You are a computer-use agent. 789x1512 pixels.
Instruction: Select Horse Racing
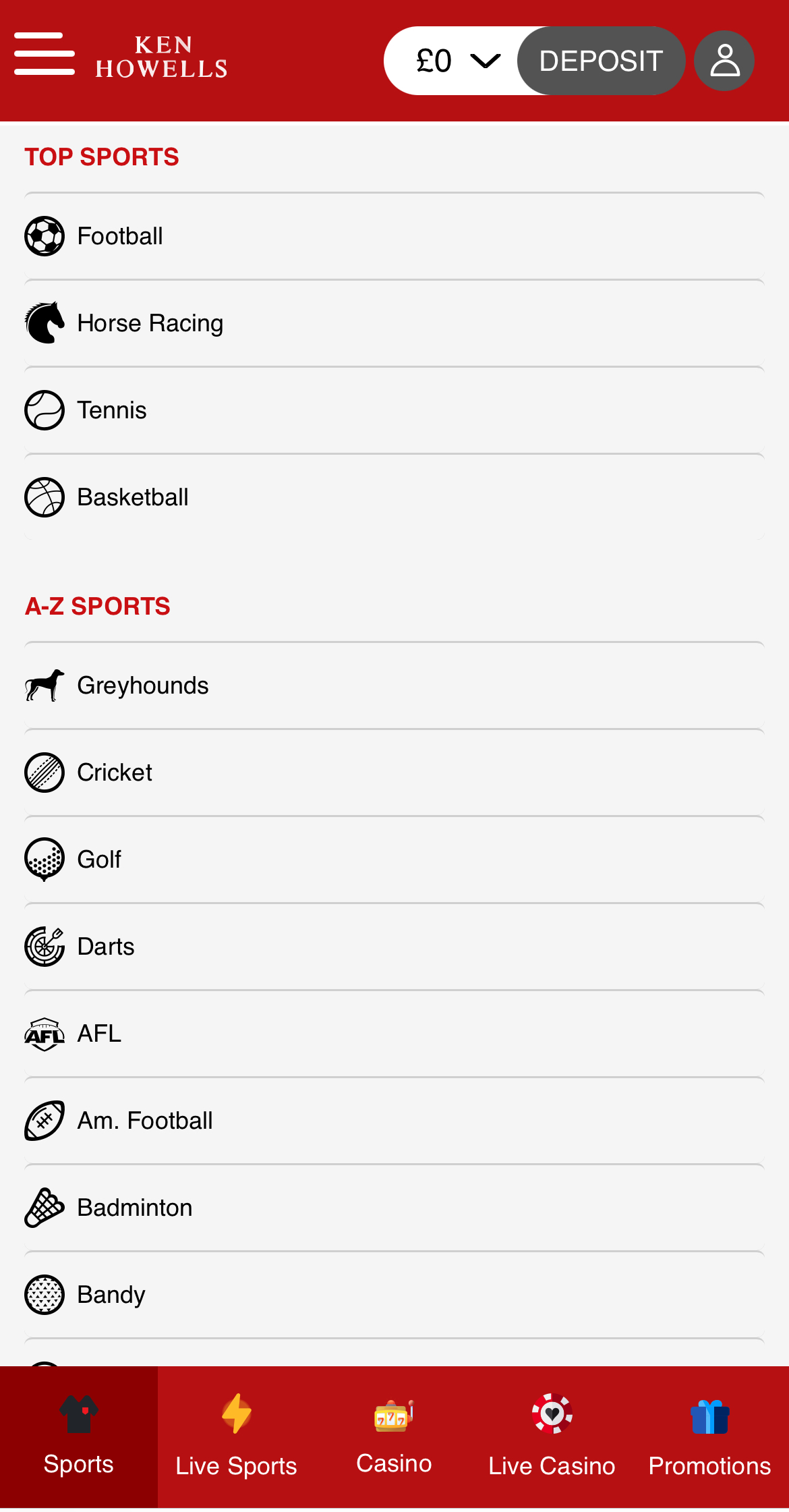[150, 323]
